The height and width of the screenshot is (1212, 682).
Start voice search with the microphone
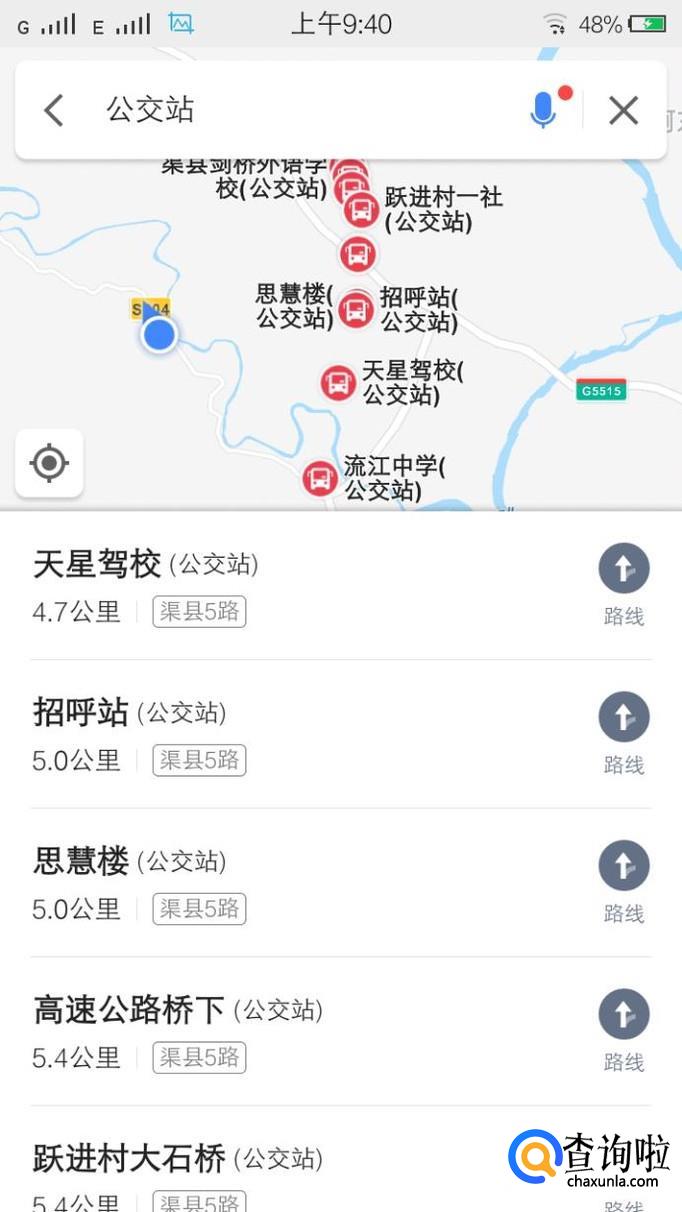click(543, 110)
